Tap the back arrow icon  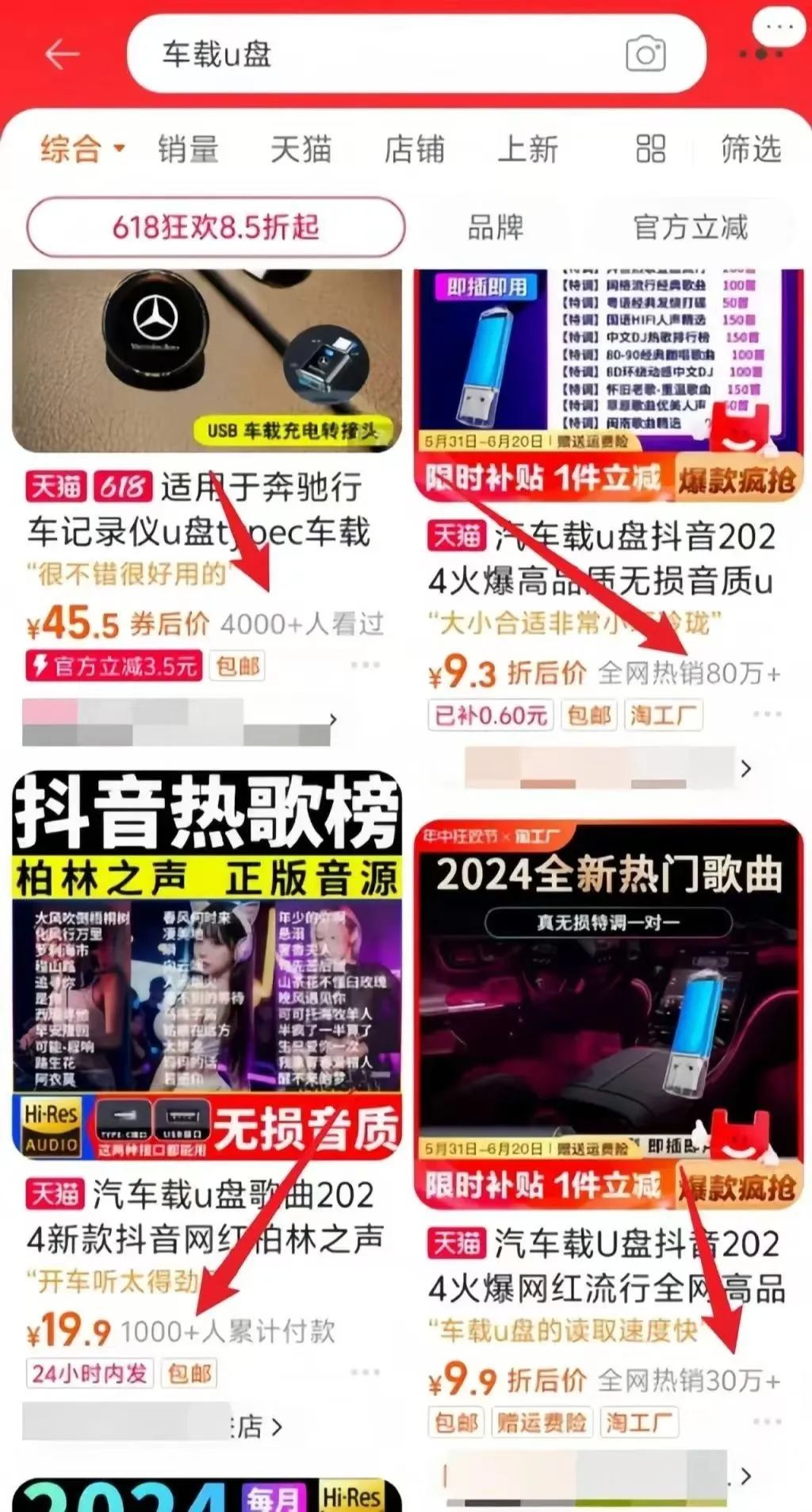pyautogui.click(x=59, y=56)
